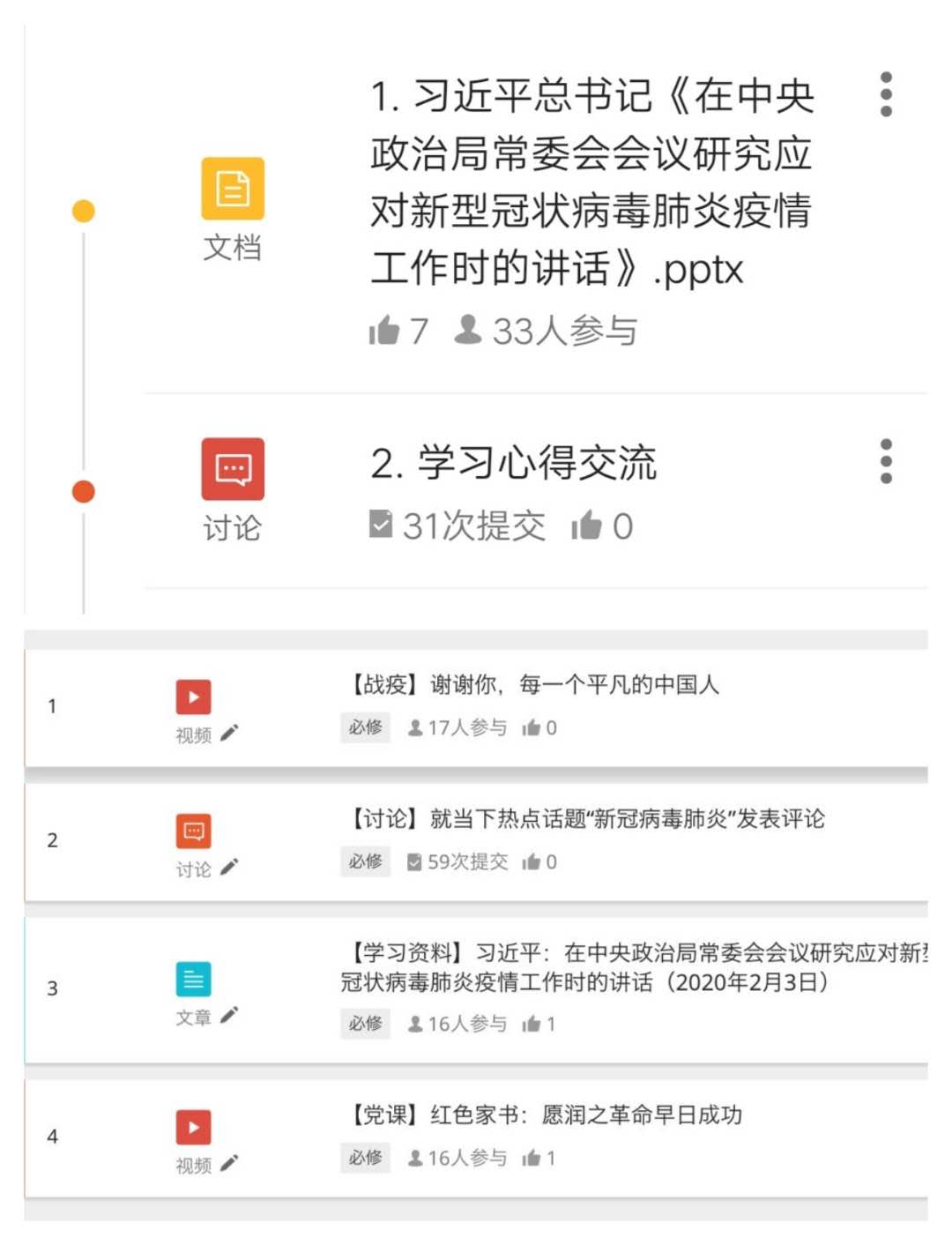Open the 学习心得交流 discussion
This screenshot has width=952, height=1245.
[513, 464]
